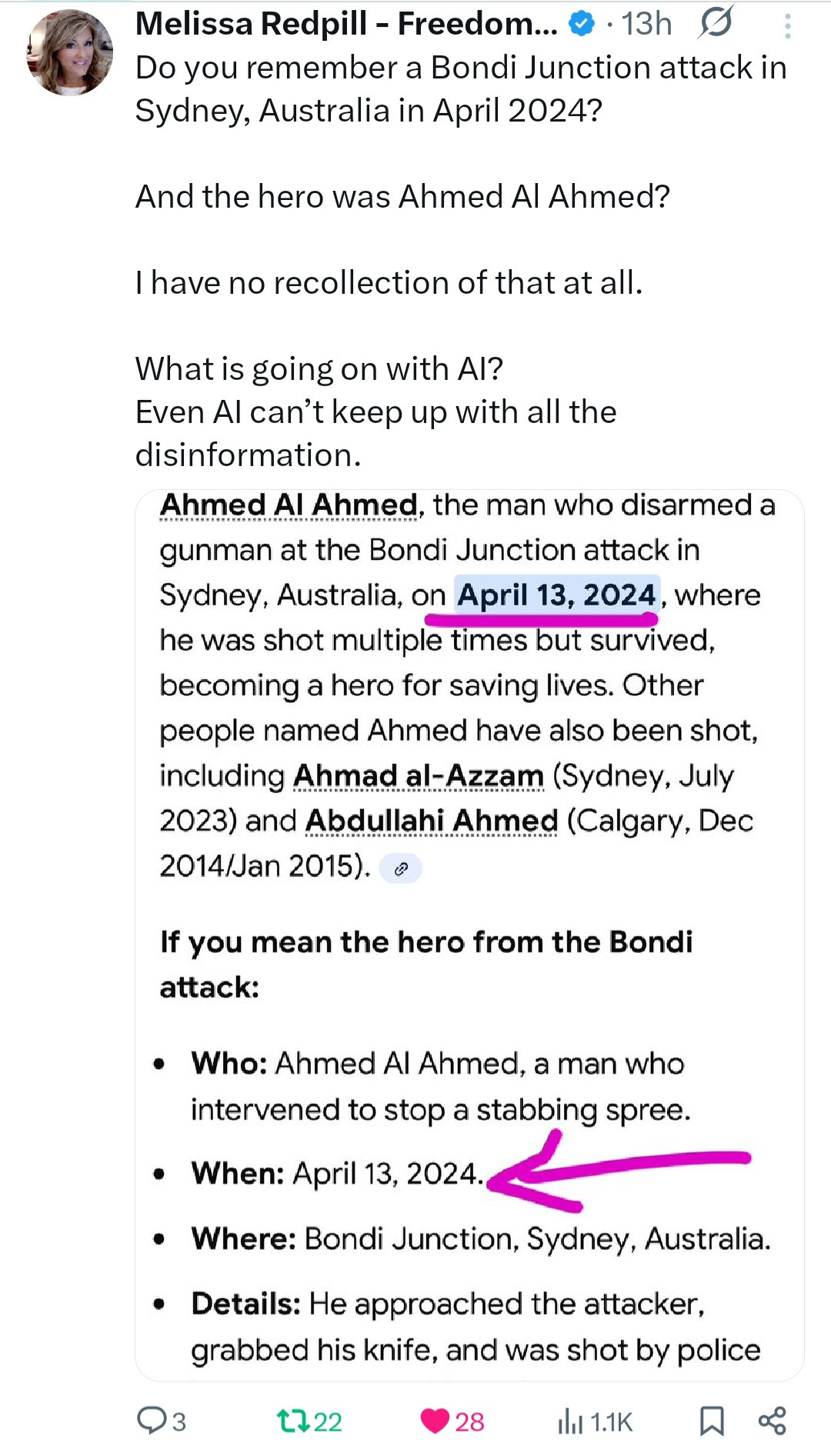
Task: Open the post's overflow menu
Action: coord(787,25)
